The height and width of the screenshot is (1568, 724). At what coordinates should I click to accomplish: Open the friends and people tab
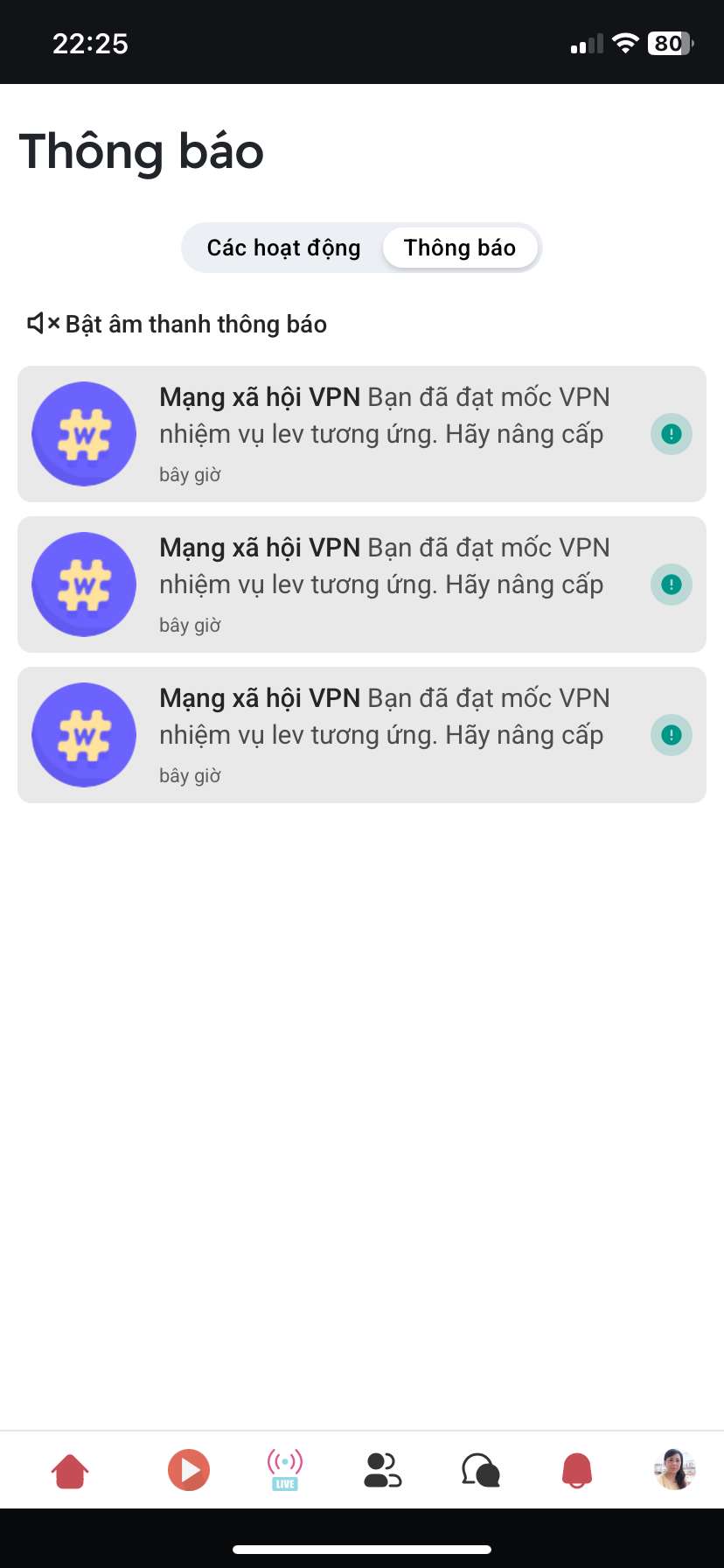click(382, 1470)
